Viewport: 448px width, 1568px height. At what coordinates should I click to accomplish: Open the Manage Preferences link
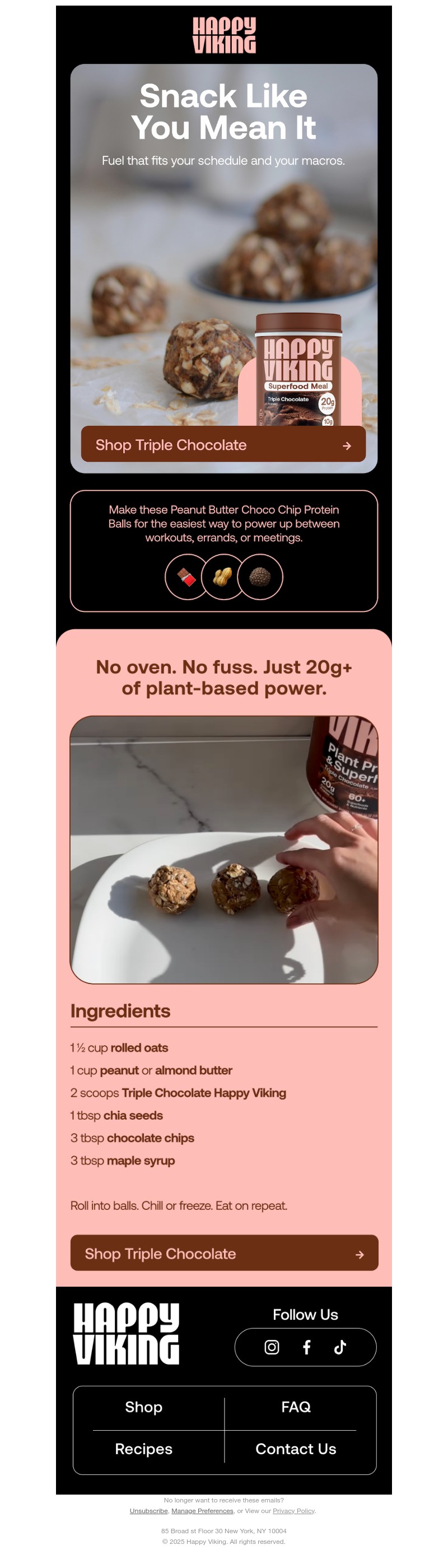coord(202,1511)
